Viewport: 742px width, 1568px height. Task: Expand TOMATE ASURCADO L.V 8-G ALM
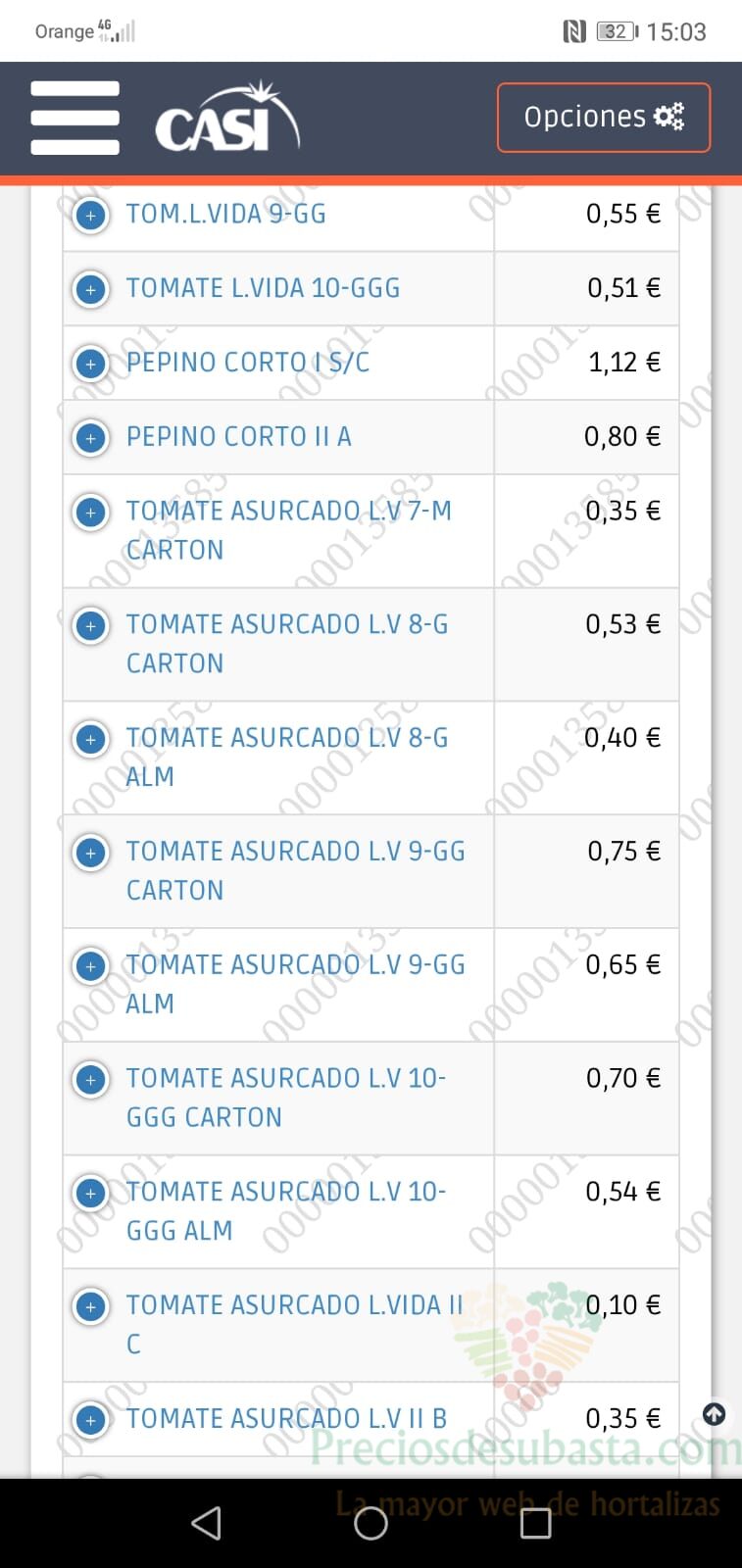coord(91,739)
